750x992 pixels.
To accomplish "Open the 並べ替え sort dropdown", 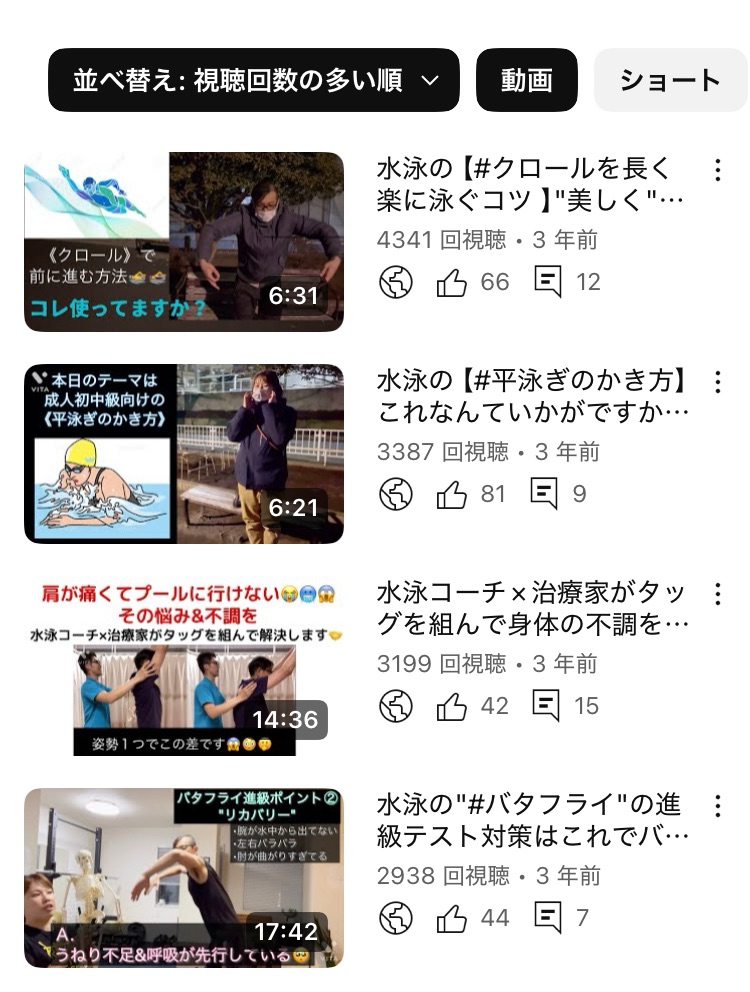I will pos(253,80).
